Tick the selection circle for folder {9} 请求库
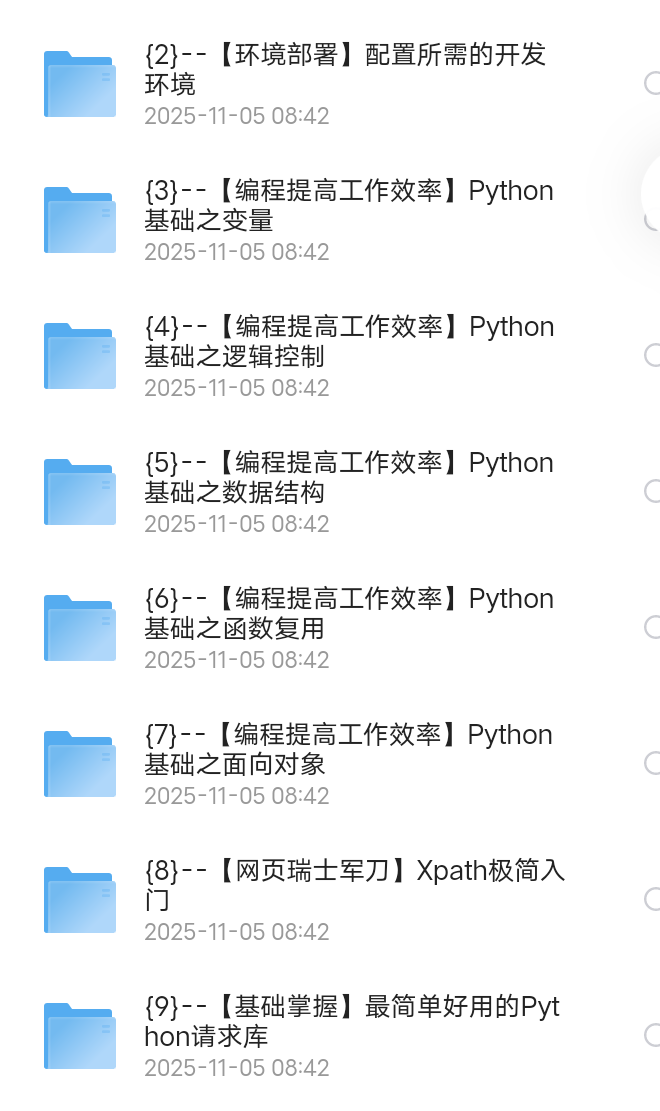 (x=654, y=1035)
